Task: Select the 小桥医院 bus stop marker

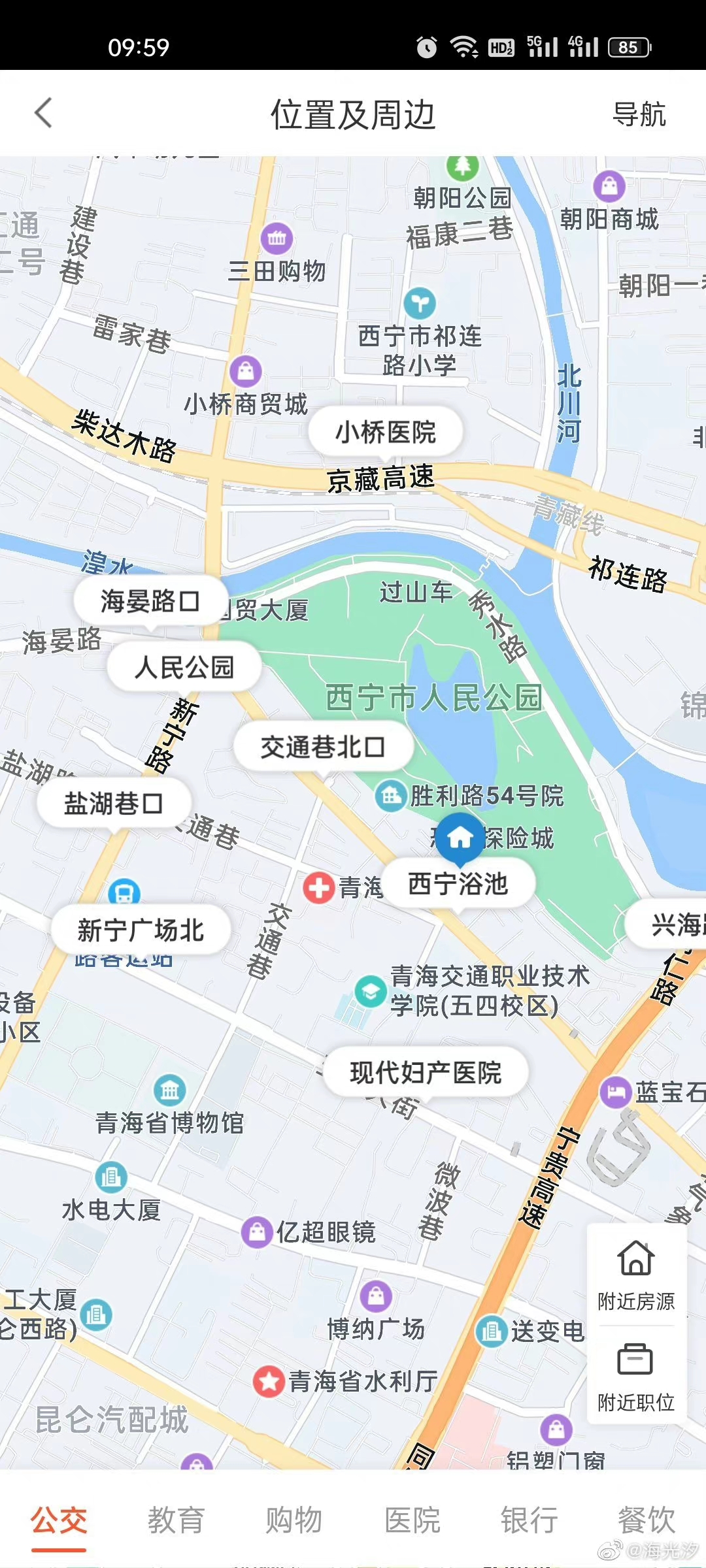Action: (386, 432)
